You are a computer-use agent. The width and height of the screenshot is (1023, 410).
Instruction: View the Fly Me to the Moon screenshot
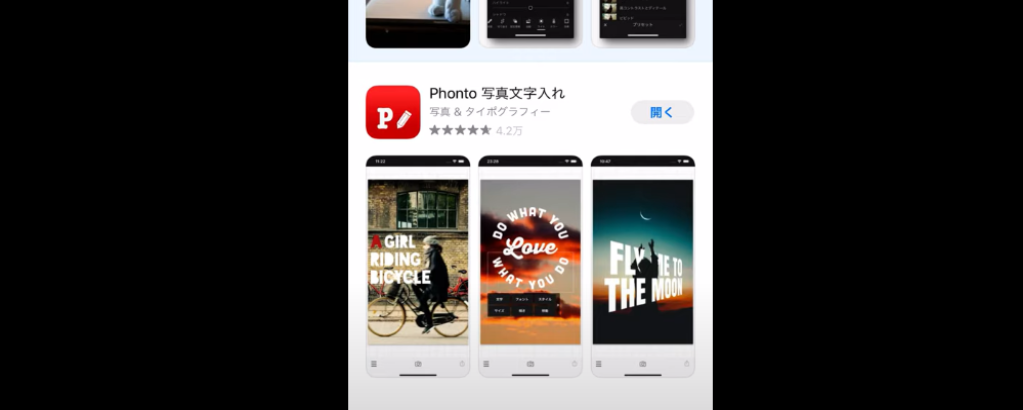pyautogui.click(x=643, y=265)
